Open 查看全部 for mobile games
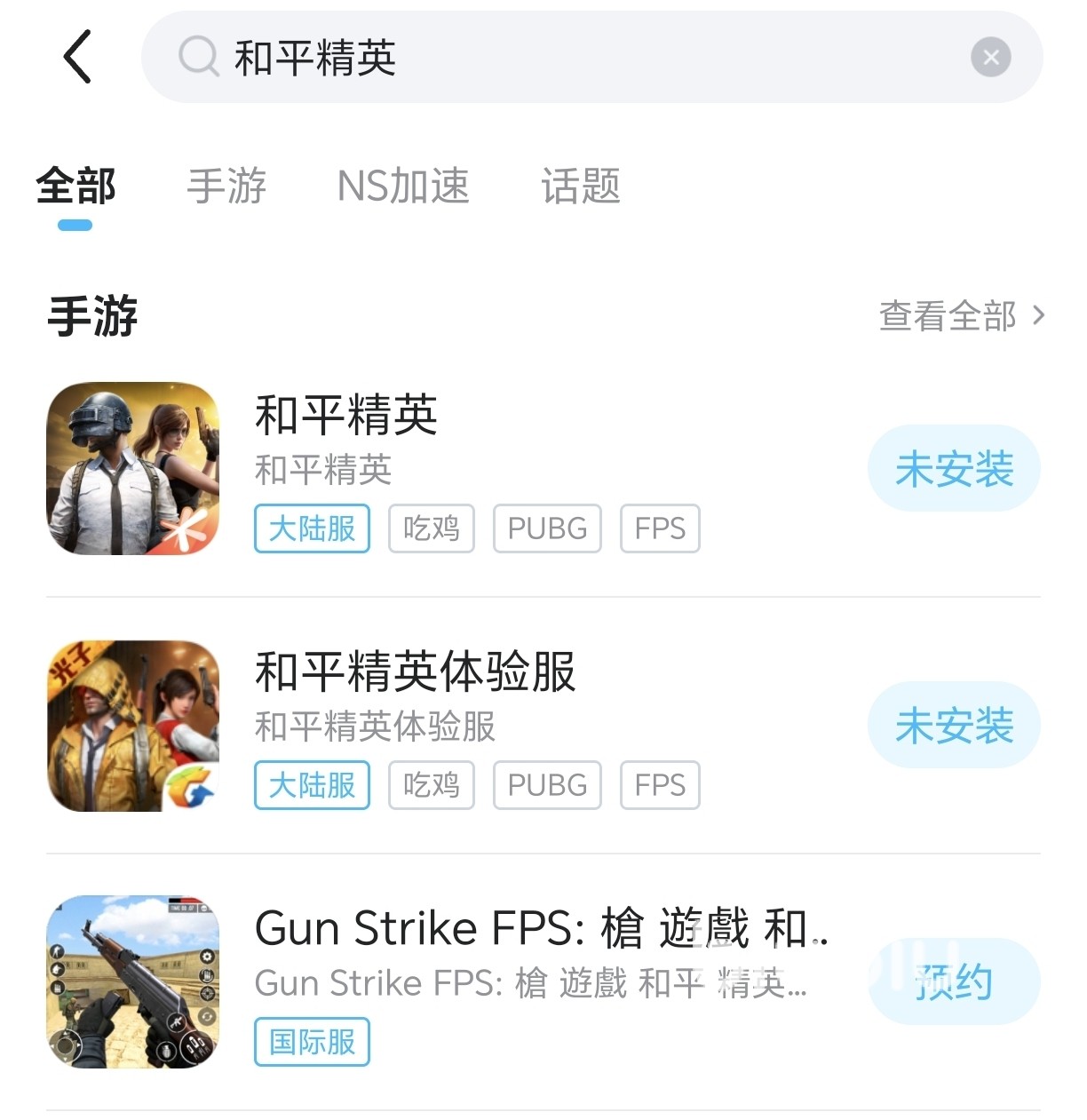Image resolution: width=1087 pixels, height=1120 pixels. (x=961, y=316)
